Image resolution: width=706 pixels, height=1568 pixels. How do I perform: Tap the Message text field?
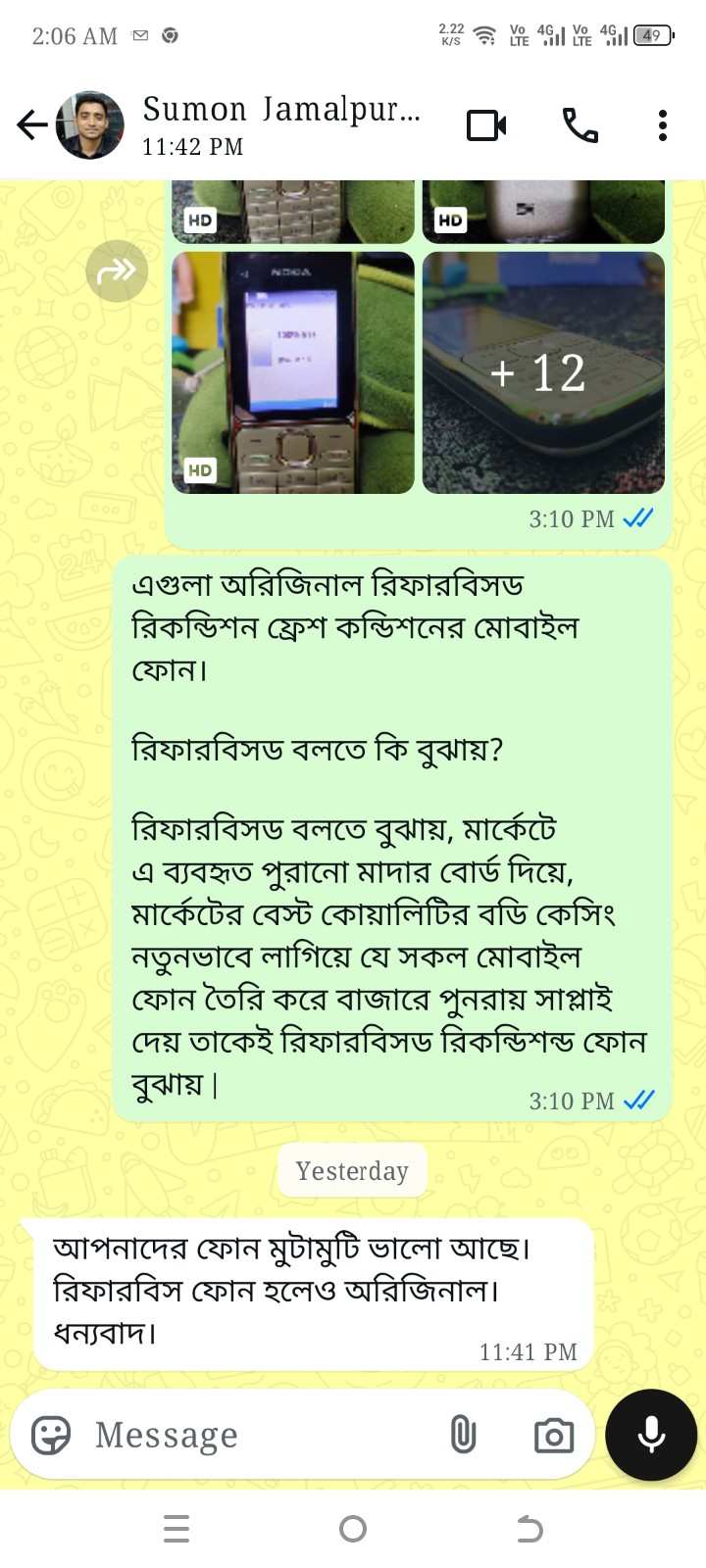coord(255,1436)
